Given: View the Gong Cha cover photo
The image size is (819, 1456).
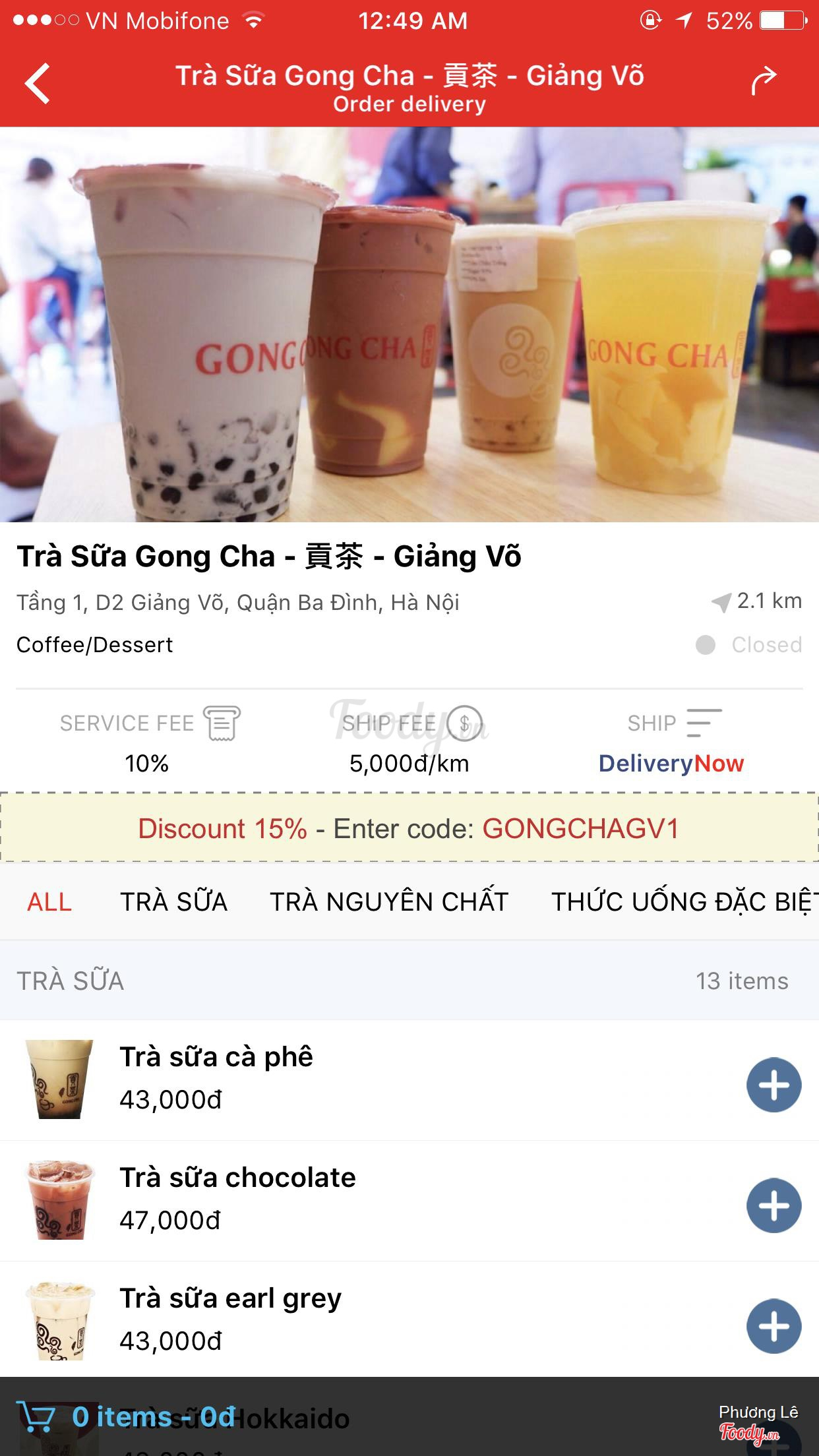Looking at the screenshot, I should [409, 323].
